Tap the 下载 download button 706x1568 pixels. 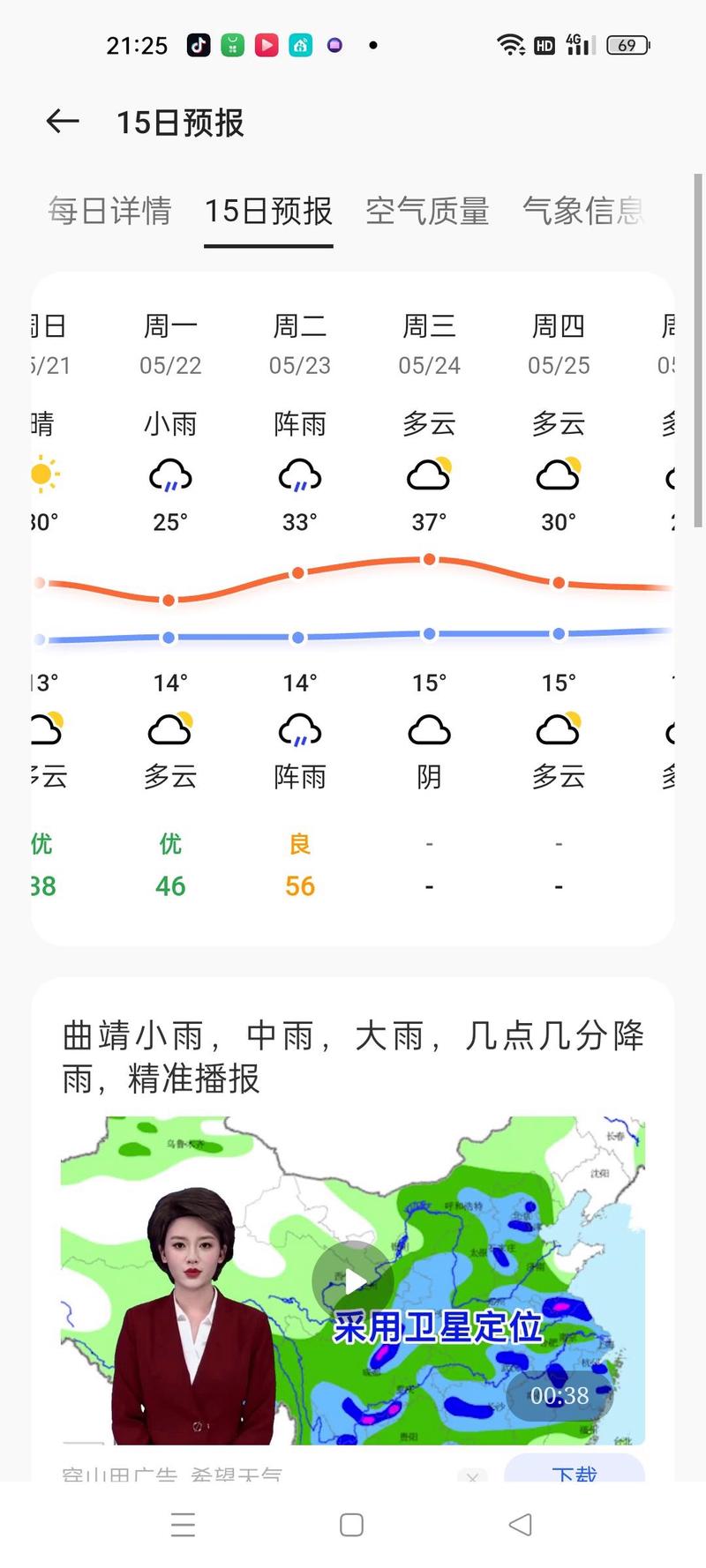pos(575,1473)
